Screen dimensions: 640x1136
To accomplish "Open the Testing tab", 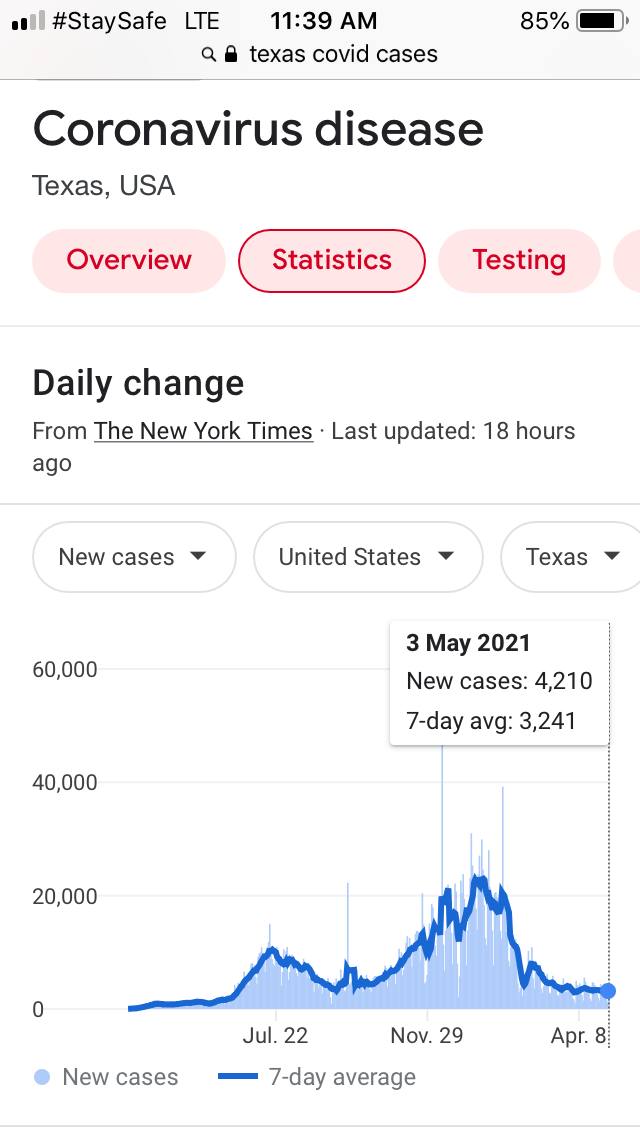I will [519, 260].
